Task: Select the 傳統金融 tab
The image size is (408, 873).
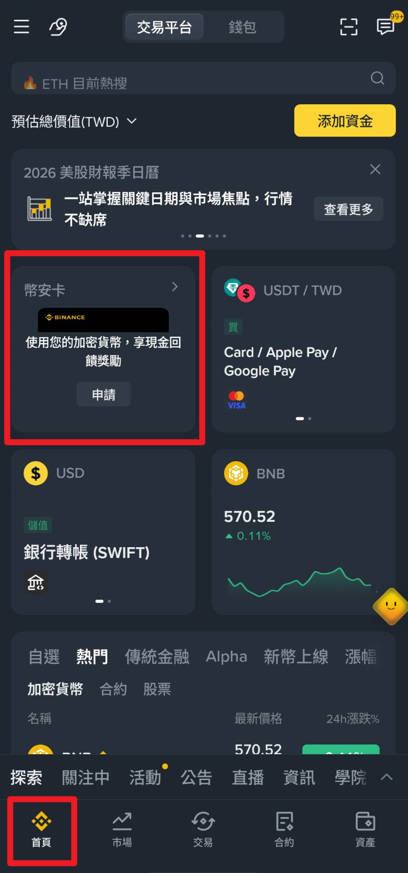Action: 157,656
